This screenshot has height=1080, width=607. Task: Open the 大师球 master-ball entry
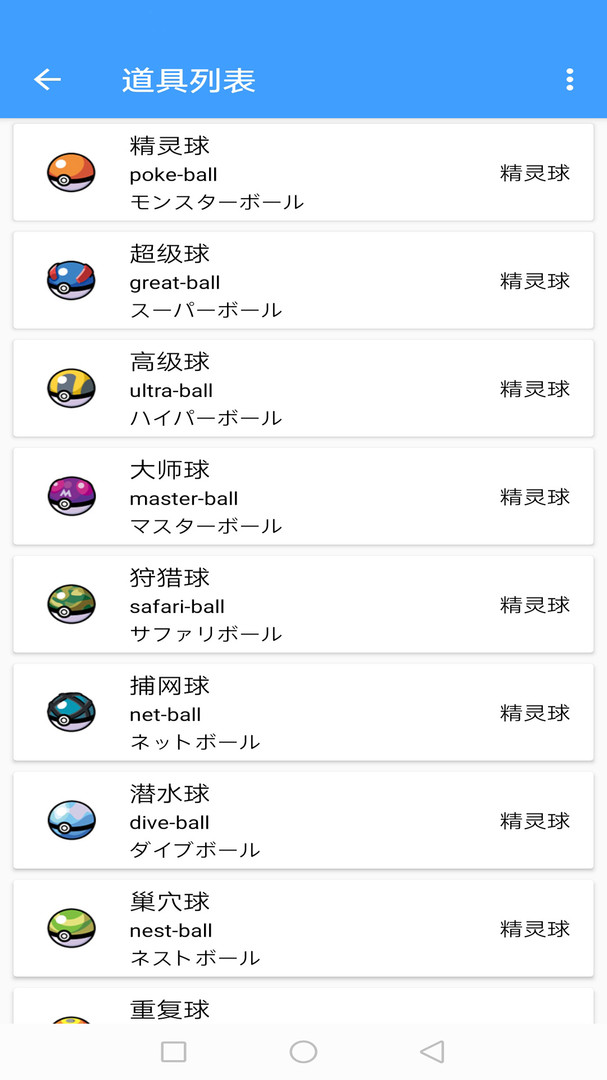pyautogui.click(x=303, y=497)
